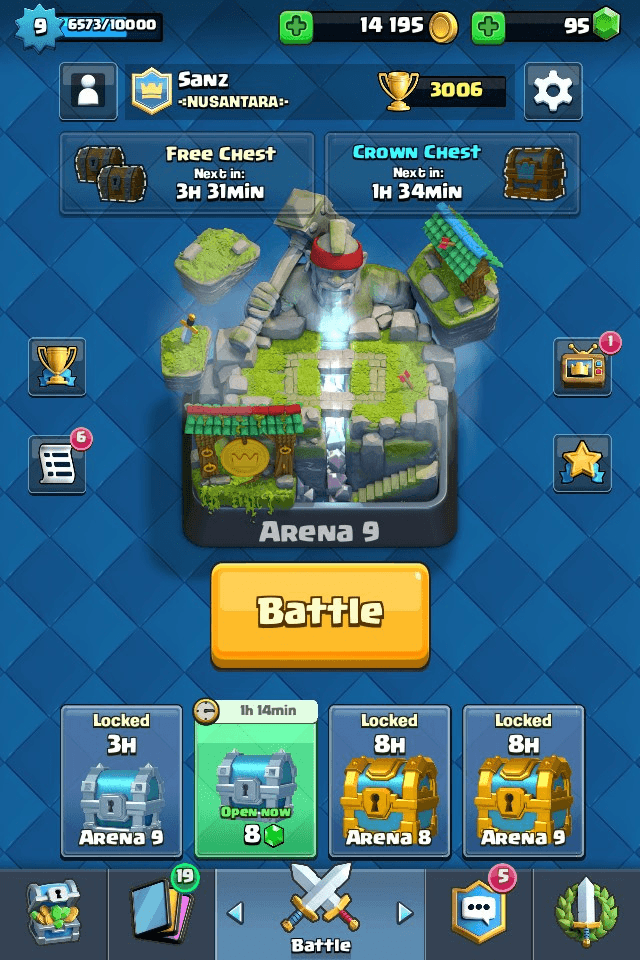Open the activity log with 6 notifications
Viewport: 640px width, 960px height.
pyautogui.click(x=57, y=465)
